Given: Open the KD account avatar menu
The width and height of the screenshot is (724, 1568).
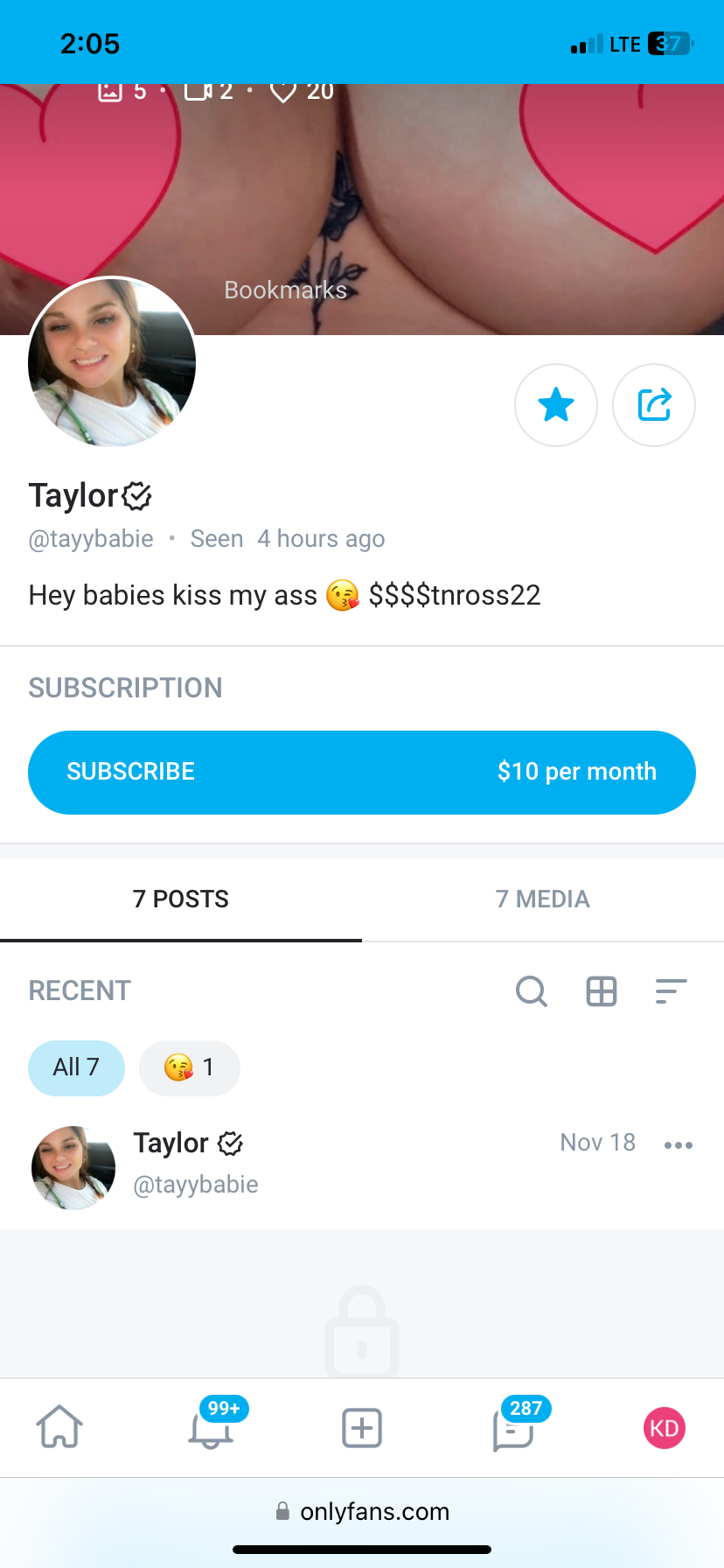Looking at the screenshot, I should tap(665, 1428).
